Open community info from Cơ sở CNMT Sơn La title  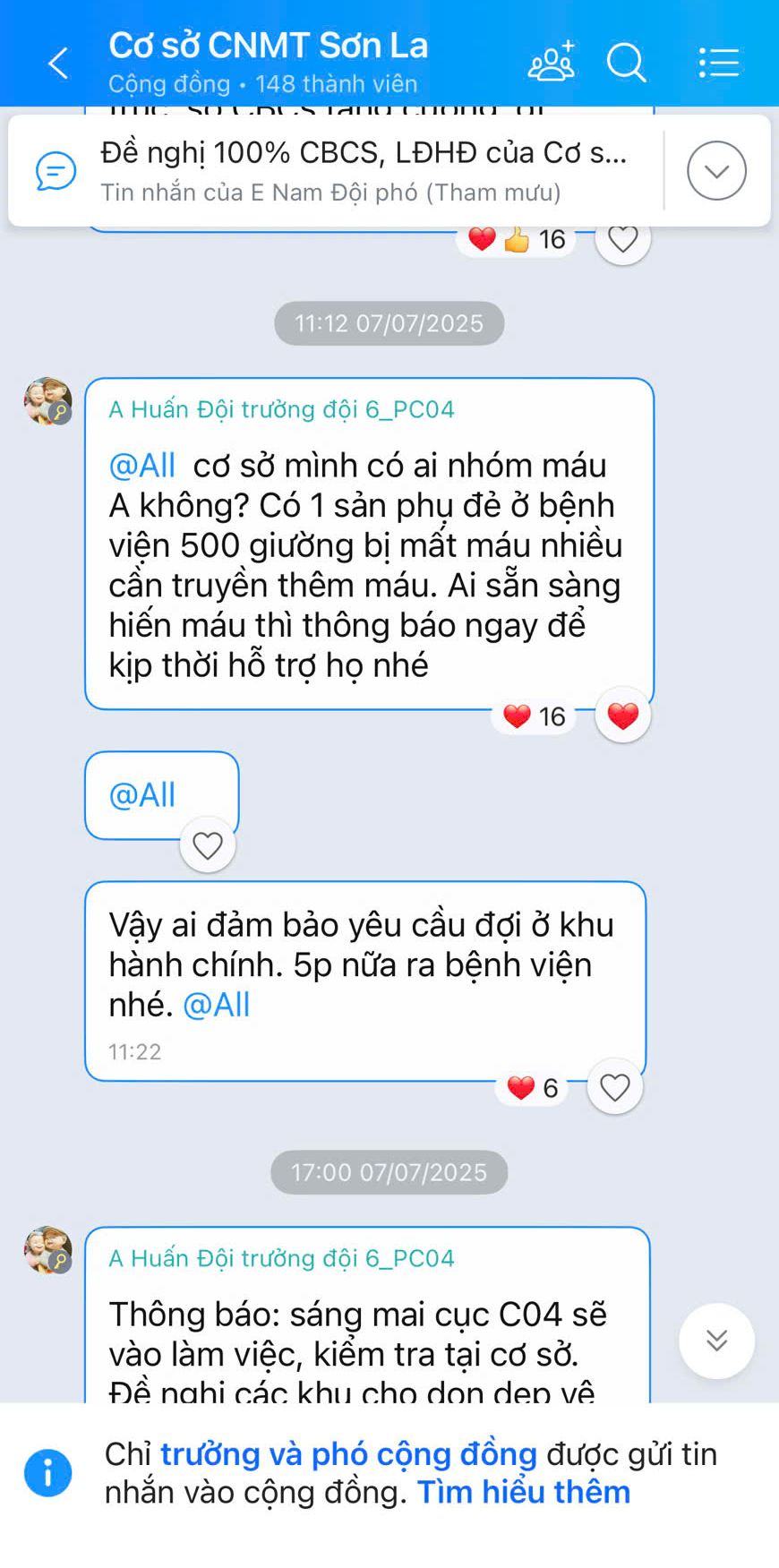point(269,47)
